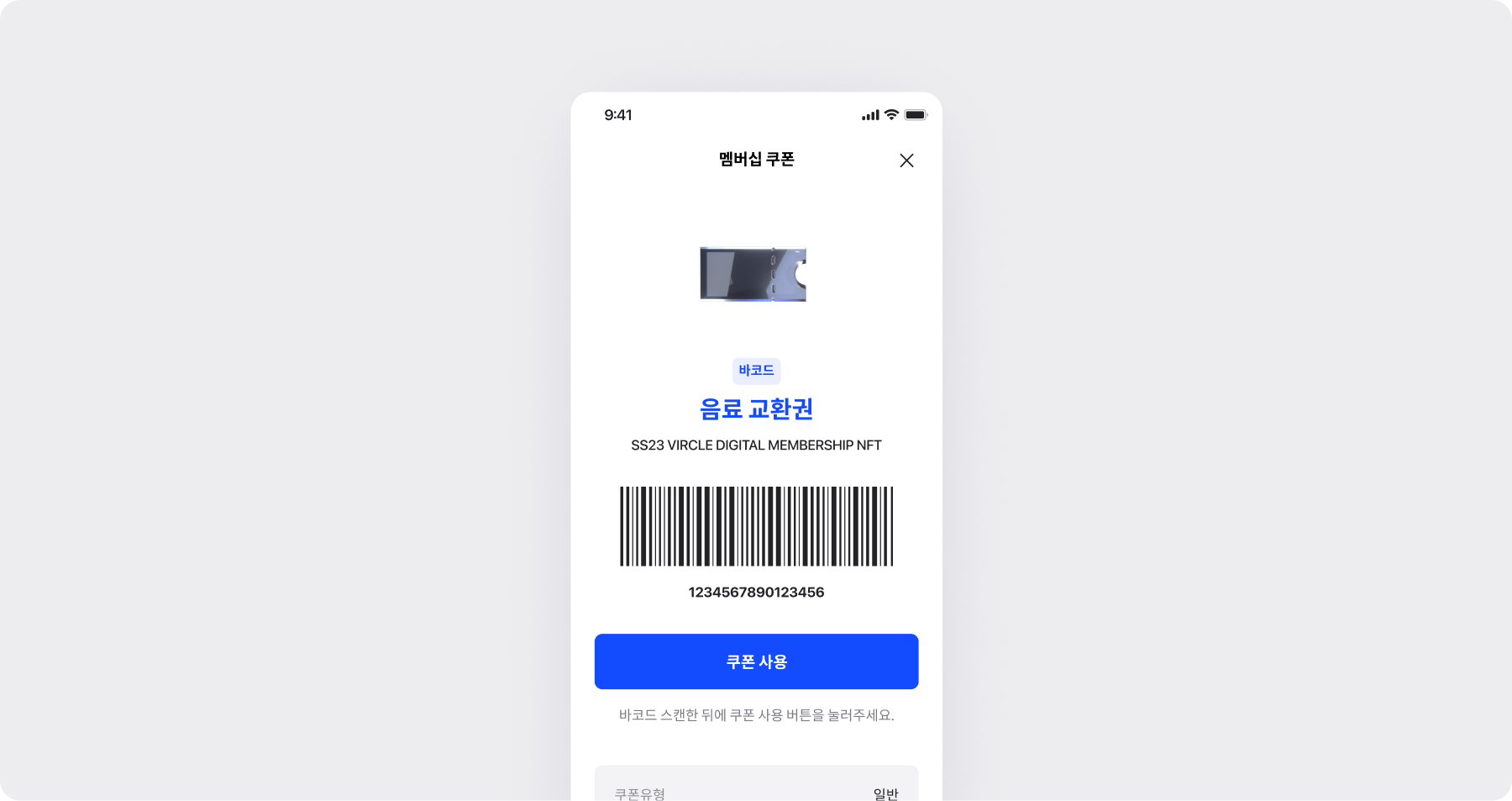
Task: Tap the 쿠폰 사용 button
Action: 756,661
